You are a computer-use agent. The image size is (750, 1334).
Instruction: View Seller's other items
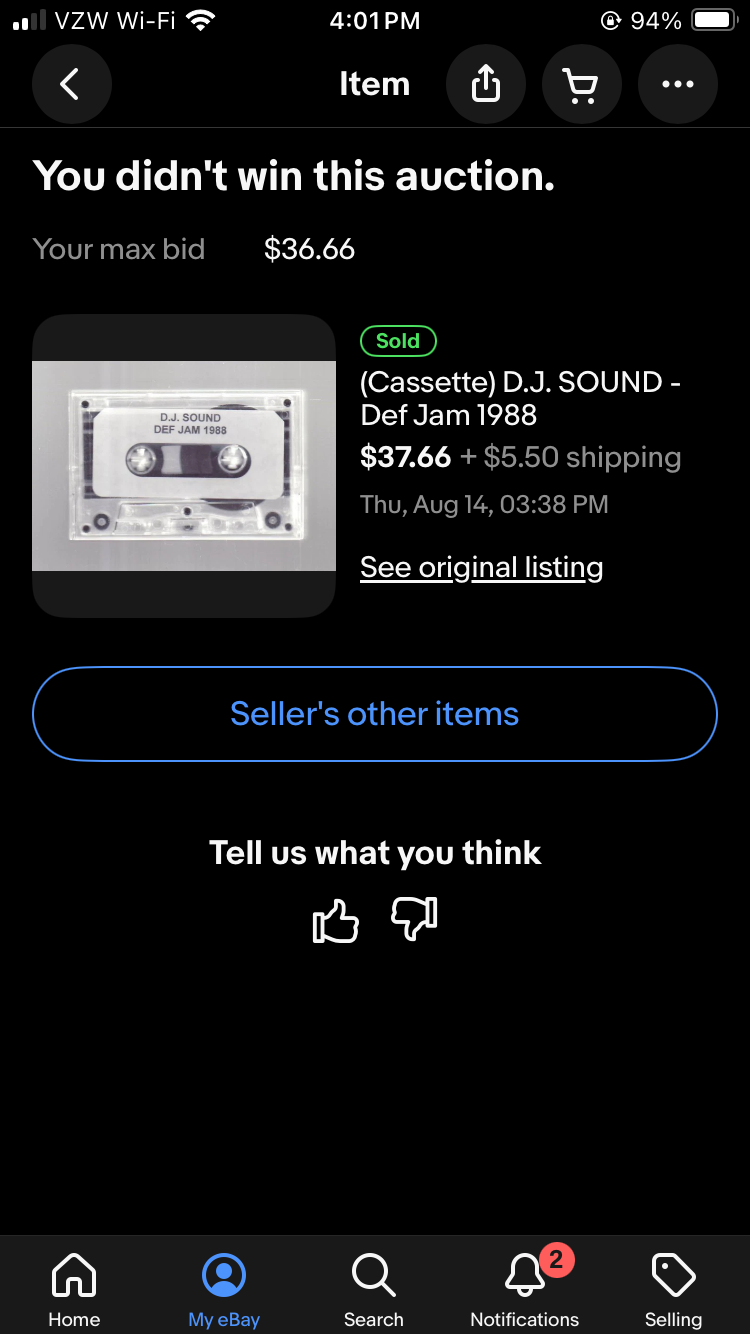[375, 714]
